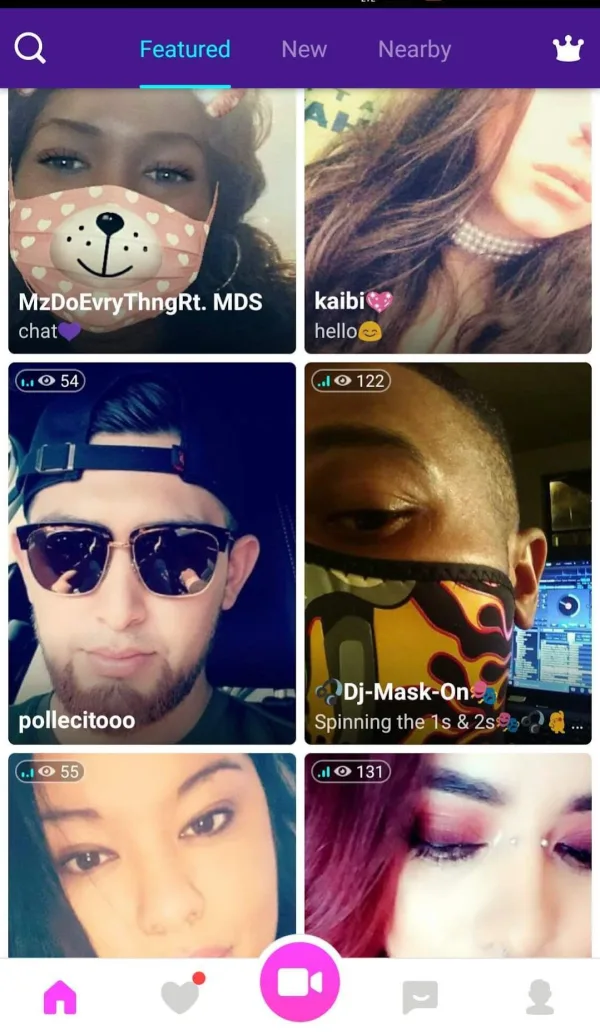Watch pollecitooo's live stream

click(x=152, y=553)
